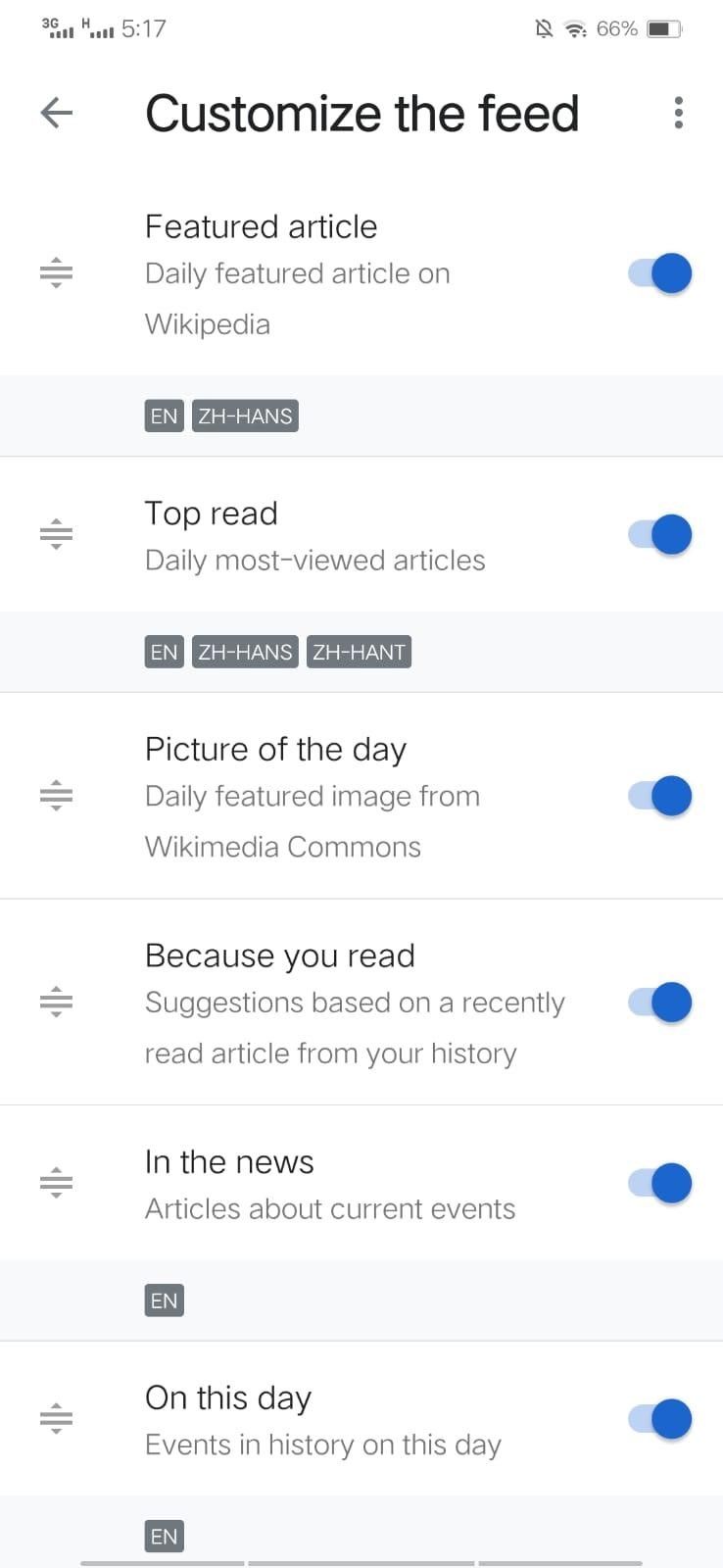Select the ZH-HANS chip under Featured article

pos(245,416)
